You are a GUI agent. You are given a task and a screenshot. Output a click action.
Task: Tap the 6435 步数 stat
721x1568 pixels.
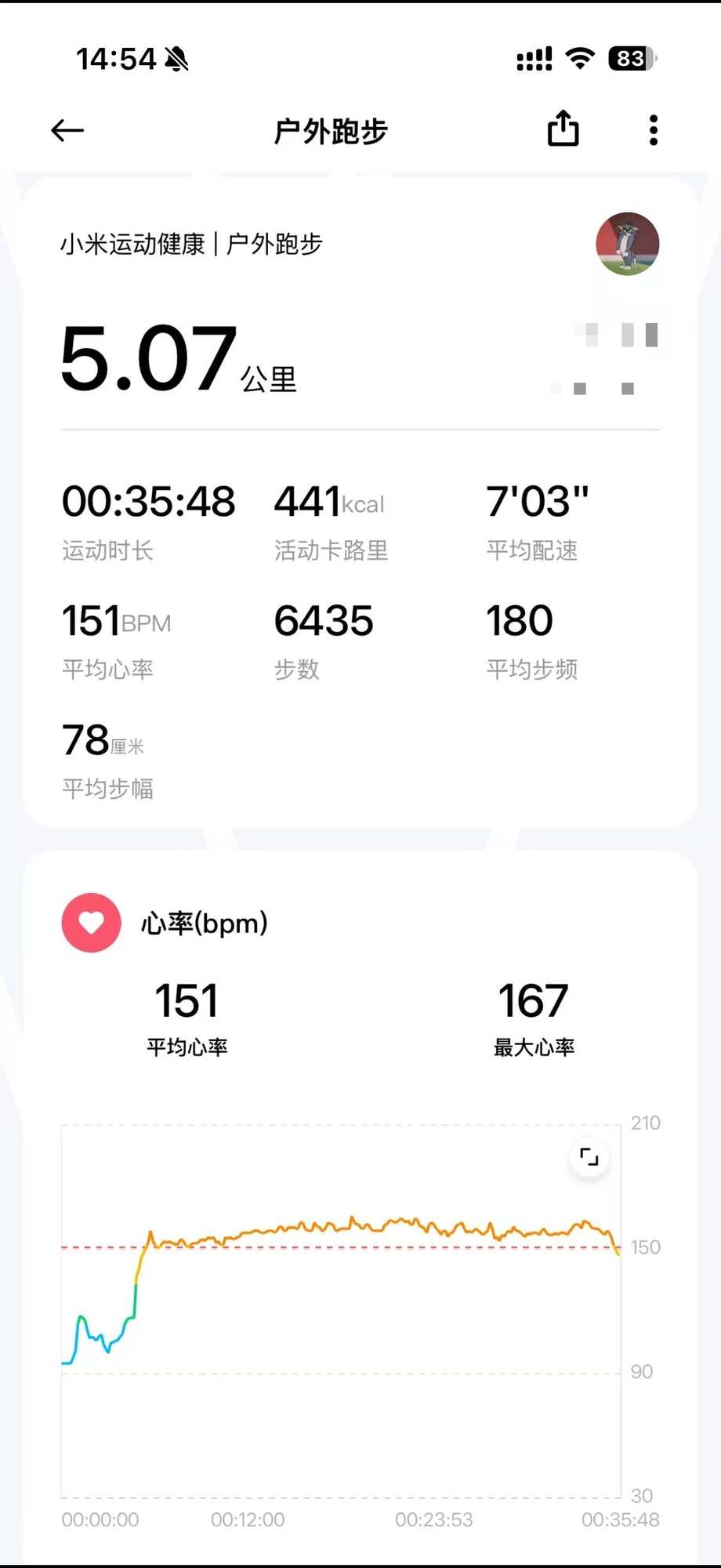click(323, 620)
